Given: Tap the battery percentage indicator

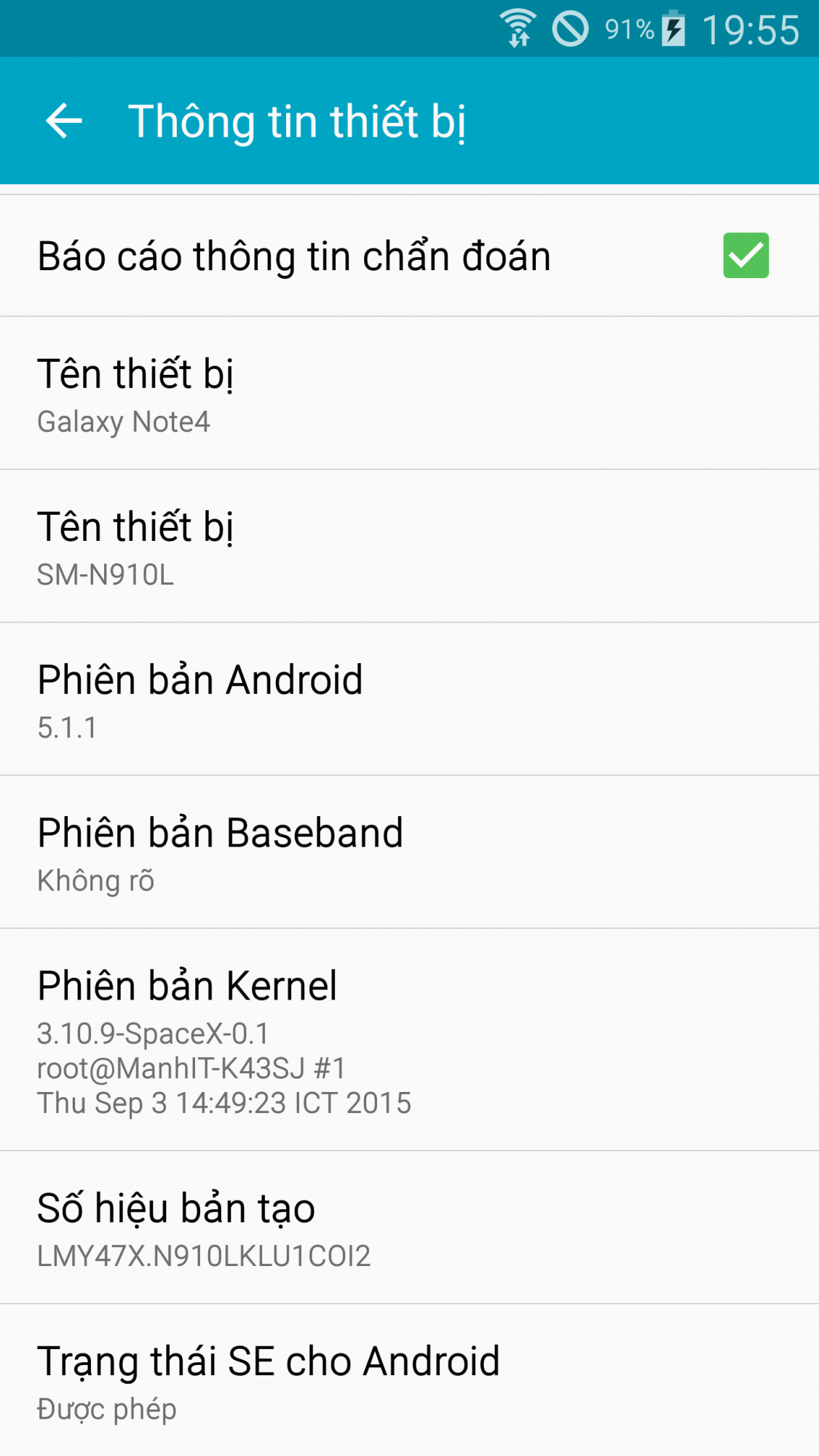Looking at the screenshot, I should tap(625, 28).
